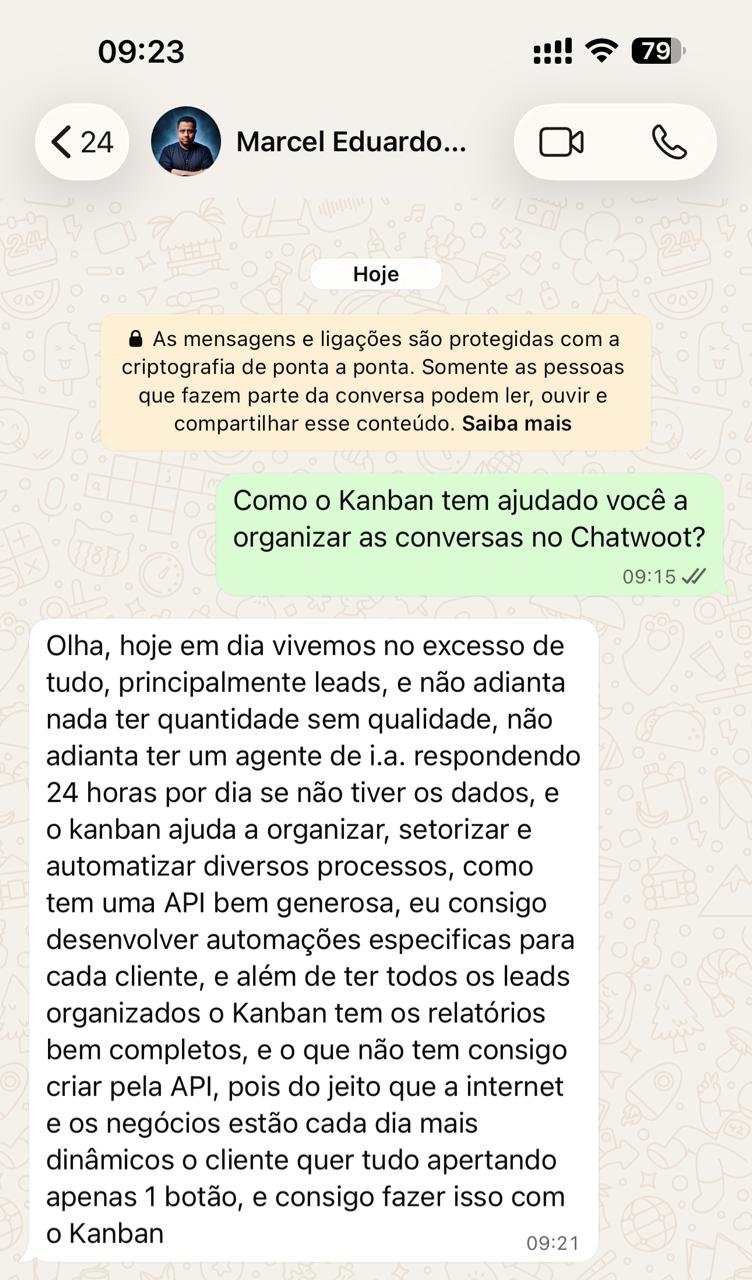Tap the lock icon in the encryption notice

[138, 338]
